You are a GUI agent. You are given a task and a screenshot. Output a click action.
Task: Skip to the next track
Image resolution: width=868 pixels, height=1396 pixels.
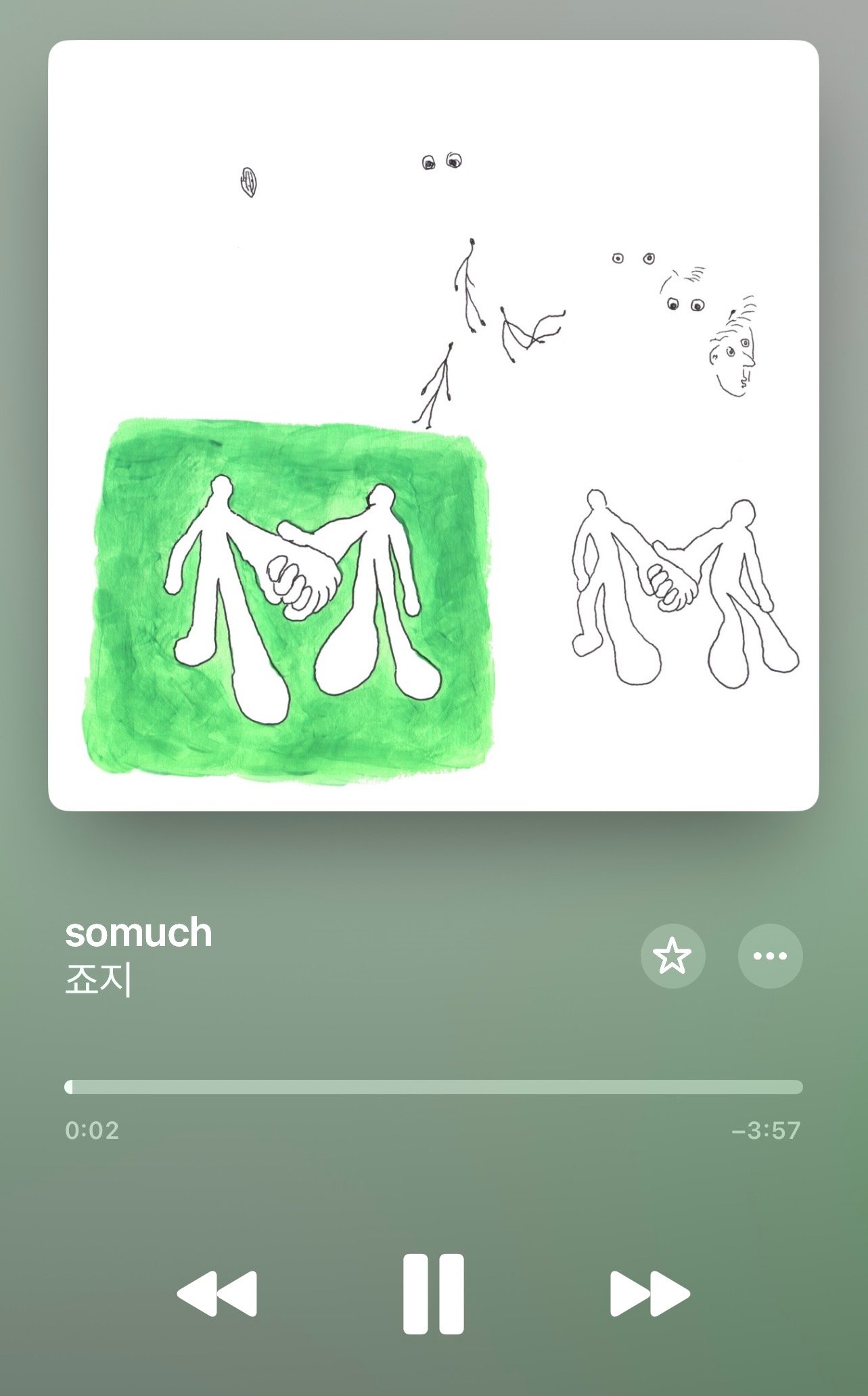[649, 1293]
